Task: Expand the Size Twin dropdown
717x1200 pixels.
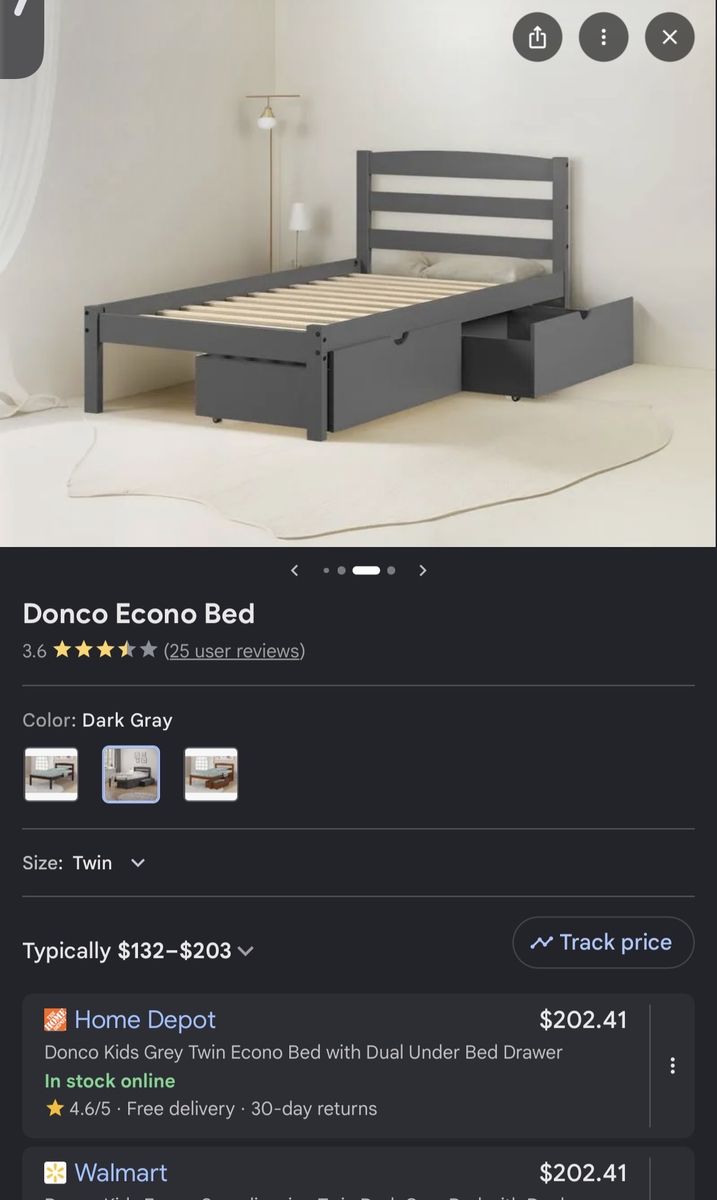Action: [85, 863]
